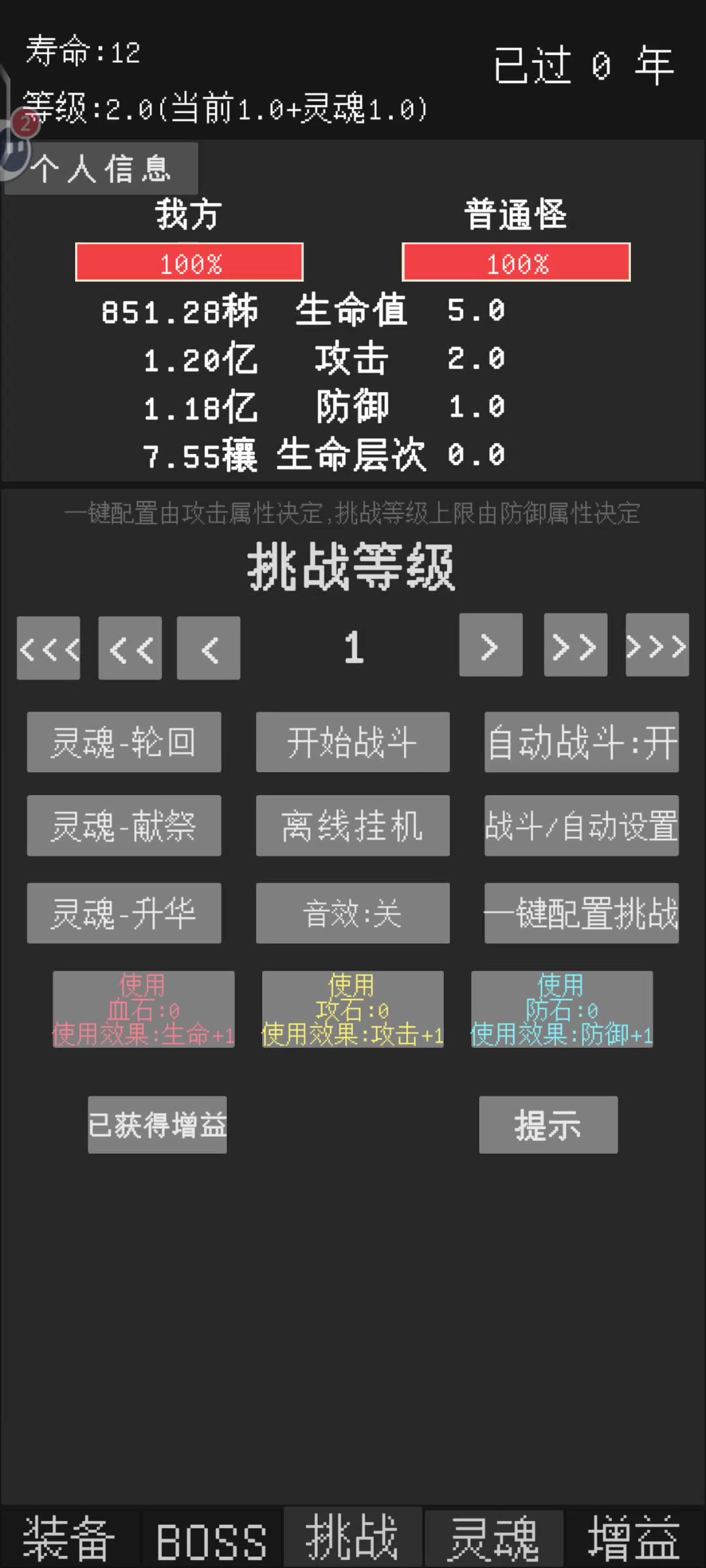Decrease challenge level by one step
The width and height of the screenshot is (706, 1568).
209,648
